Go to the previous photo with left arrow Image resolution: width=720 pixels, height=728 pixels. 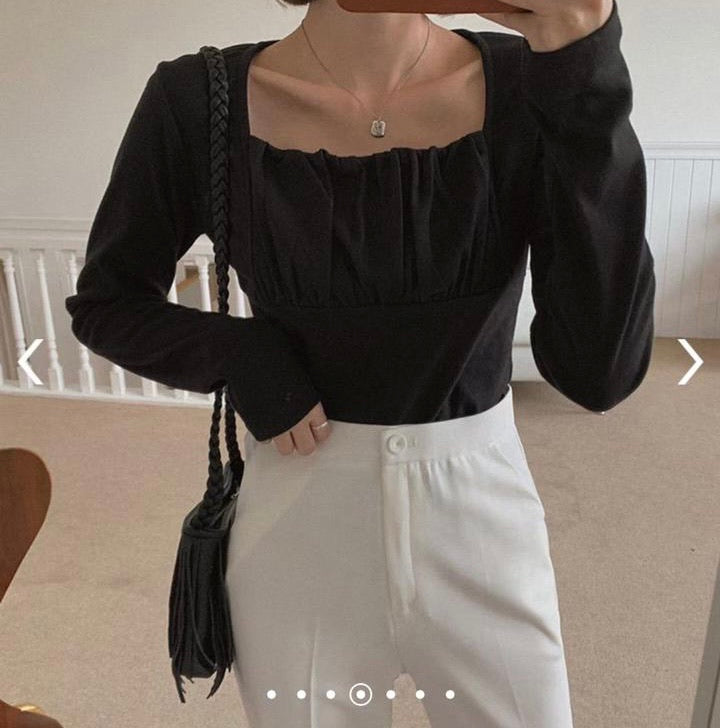point(30,362)
